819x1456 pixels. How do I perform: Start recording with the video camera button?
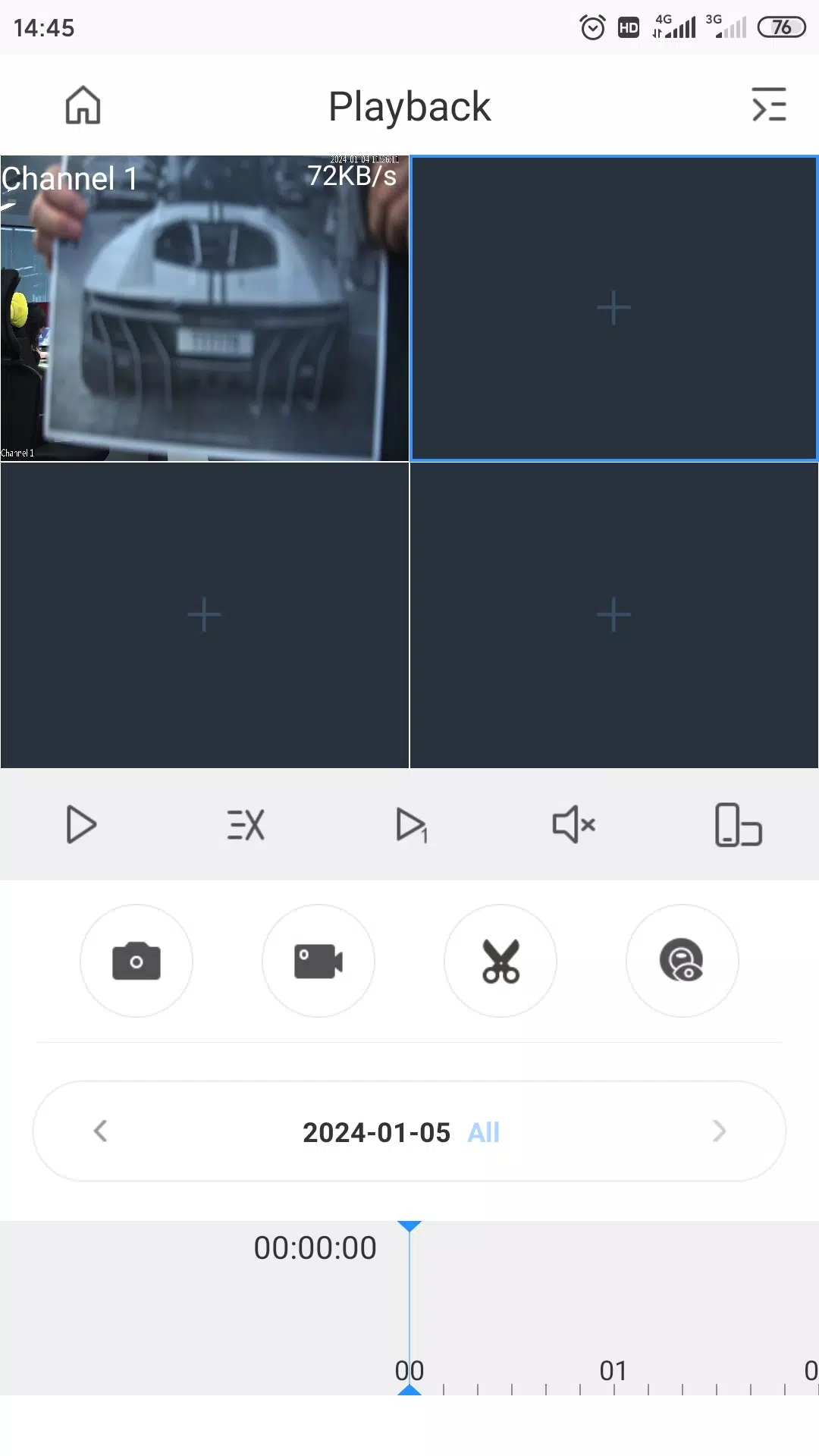[318, 961]
